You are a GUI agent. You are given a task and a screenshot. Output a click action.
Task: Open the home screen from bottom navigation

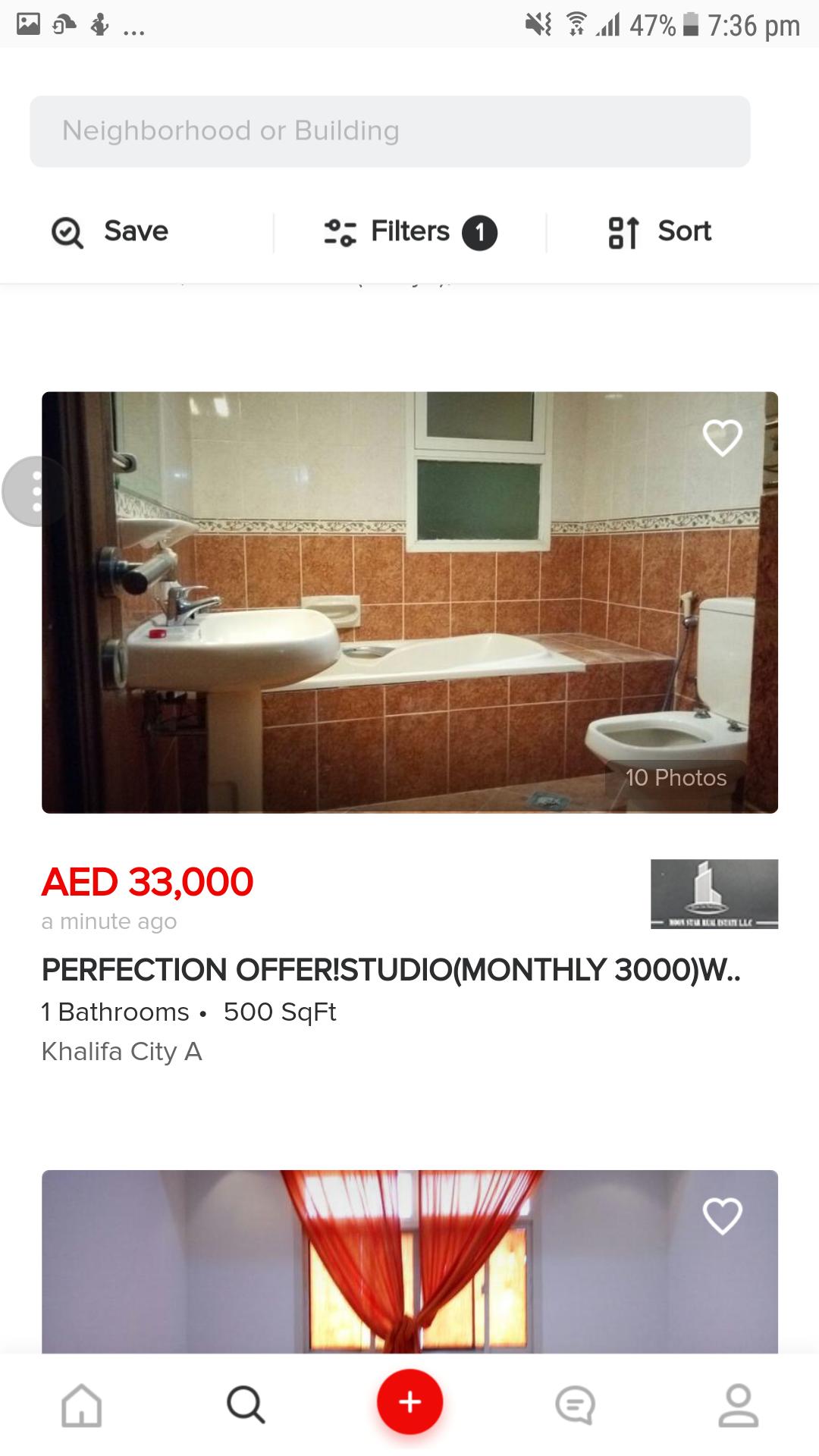[x=80, y=1401]
